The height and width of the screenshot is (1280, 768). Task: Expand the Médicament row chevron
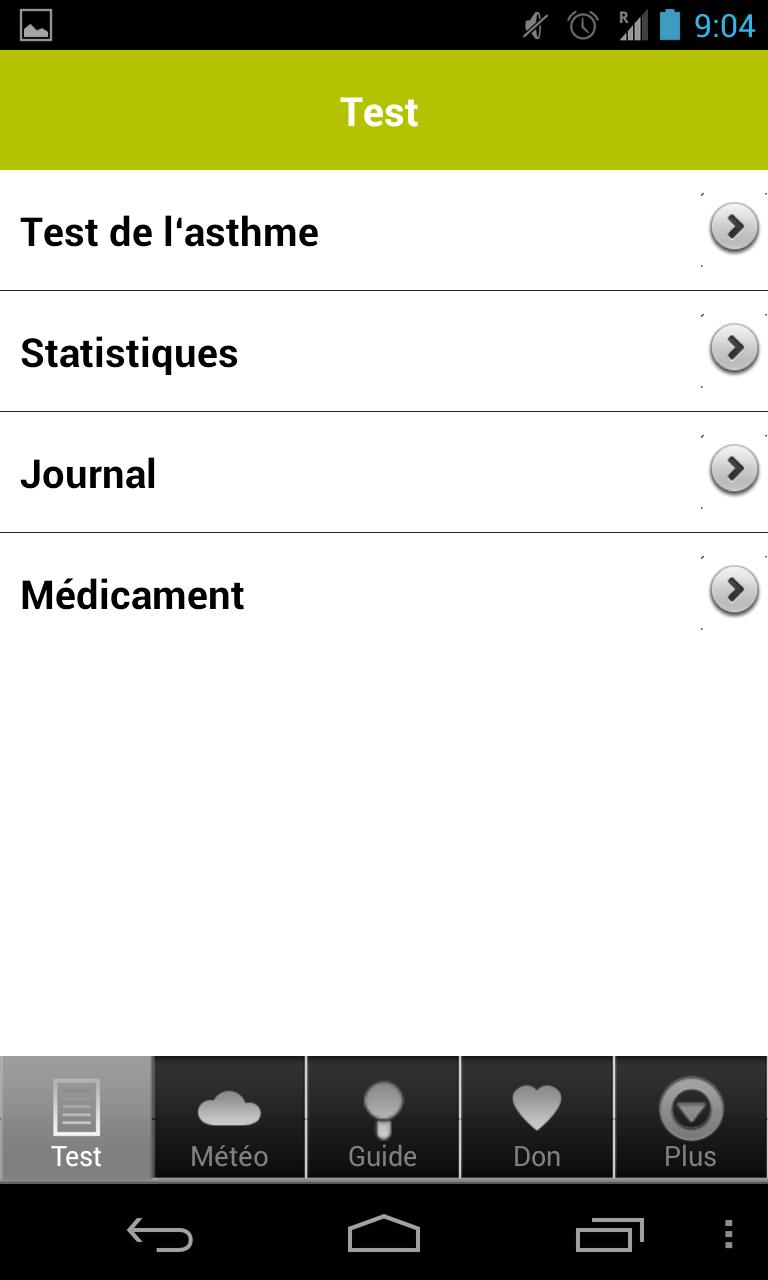734,590
